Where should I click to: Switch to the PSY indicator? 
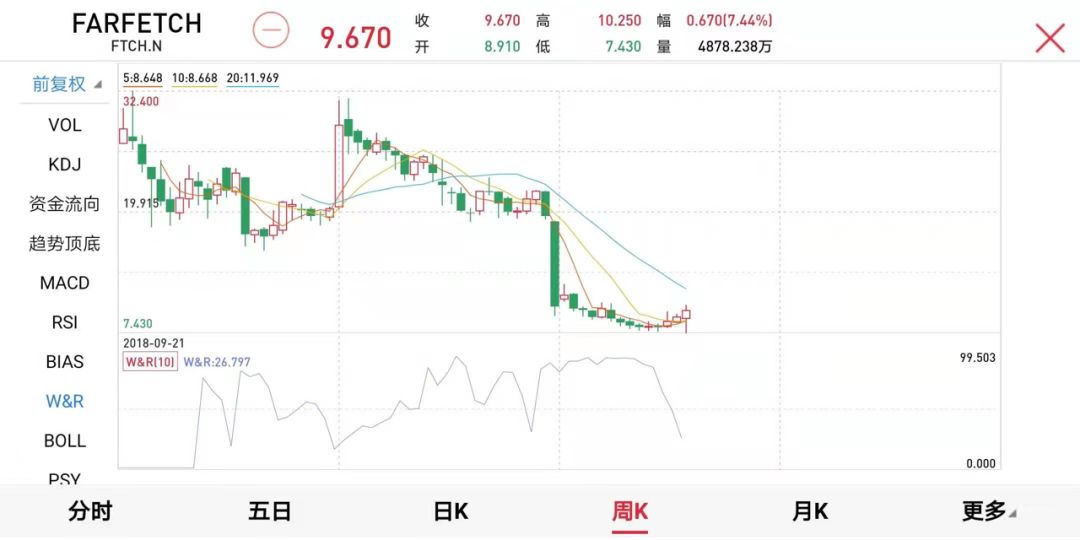[64, 477]
